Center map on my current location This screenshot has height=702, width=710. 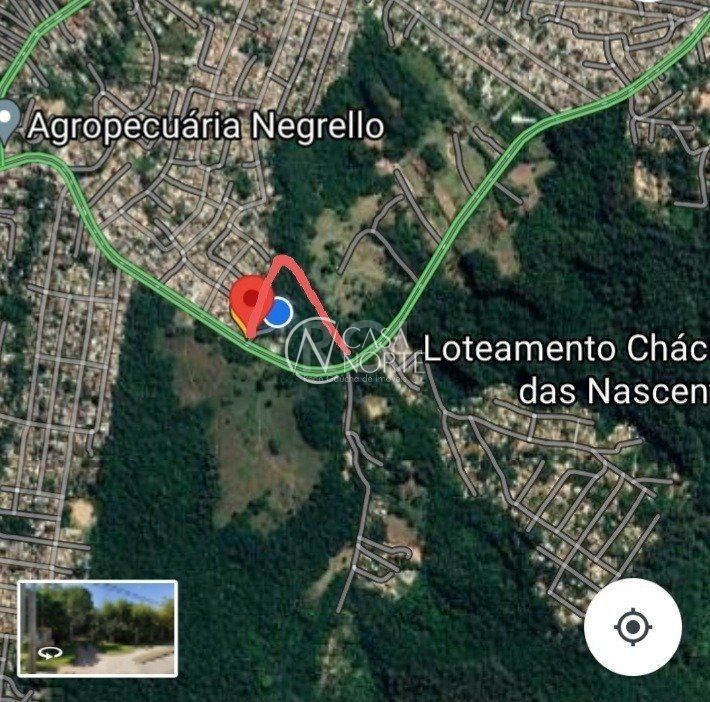coord(632,627)
